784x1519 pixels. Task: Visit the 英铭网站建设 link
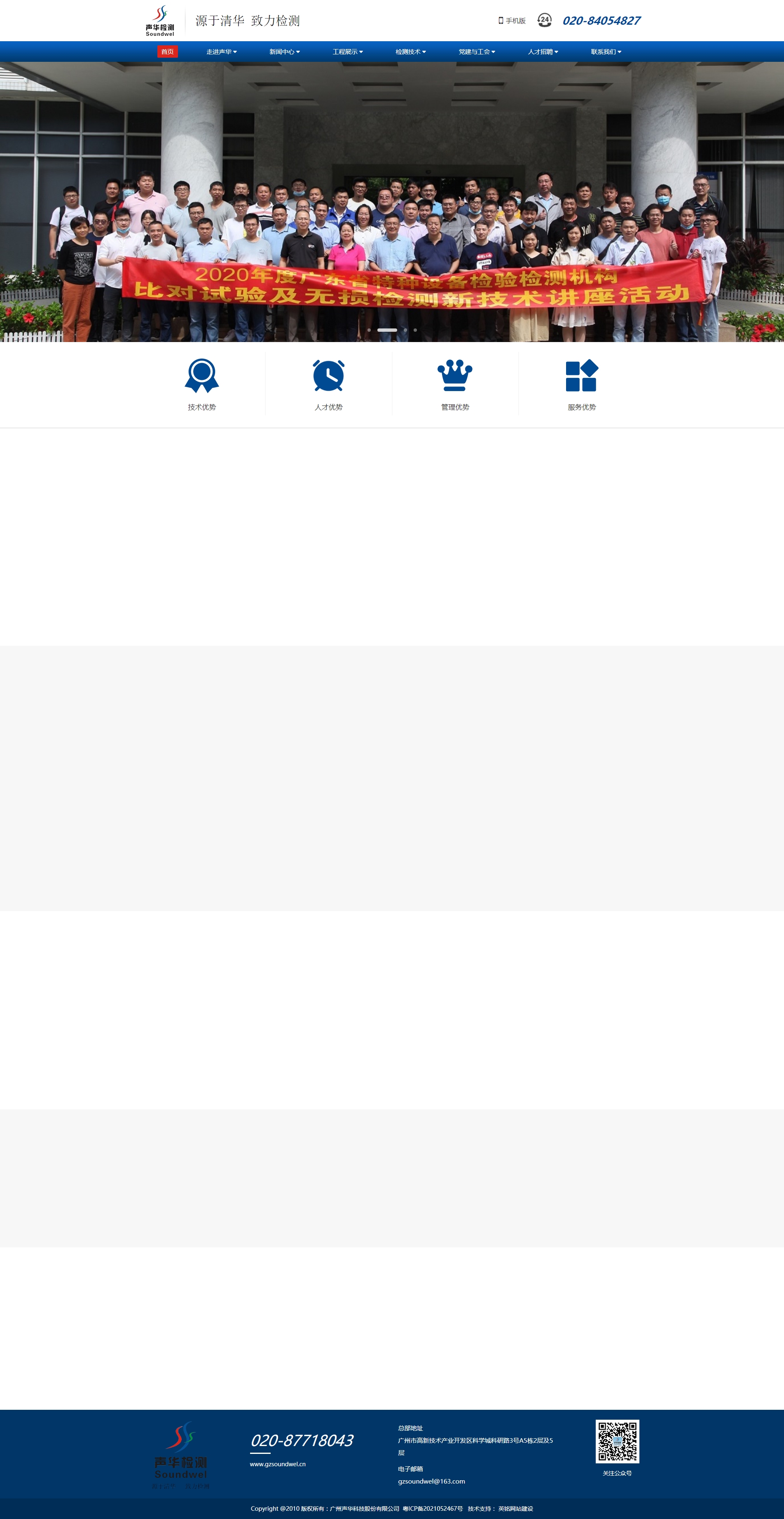click(x=515, y=1508)
